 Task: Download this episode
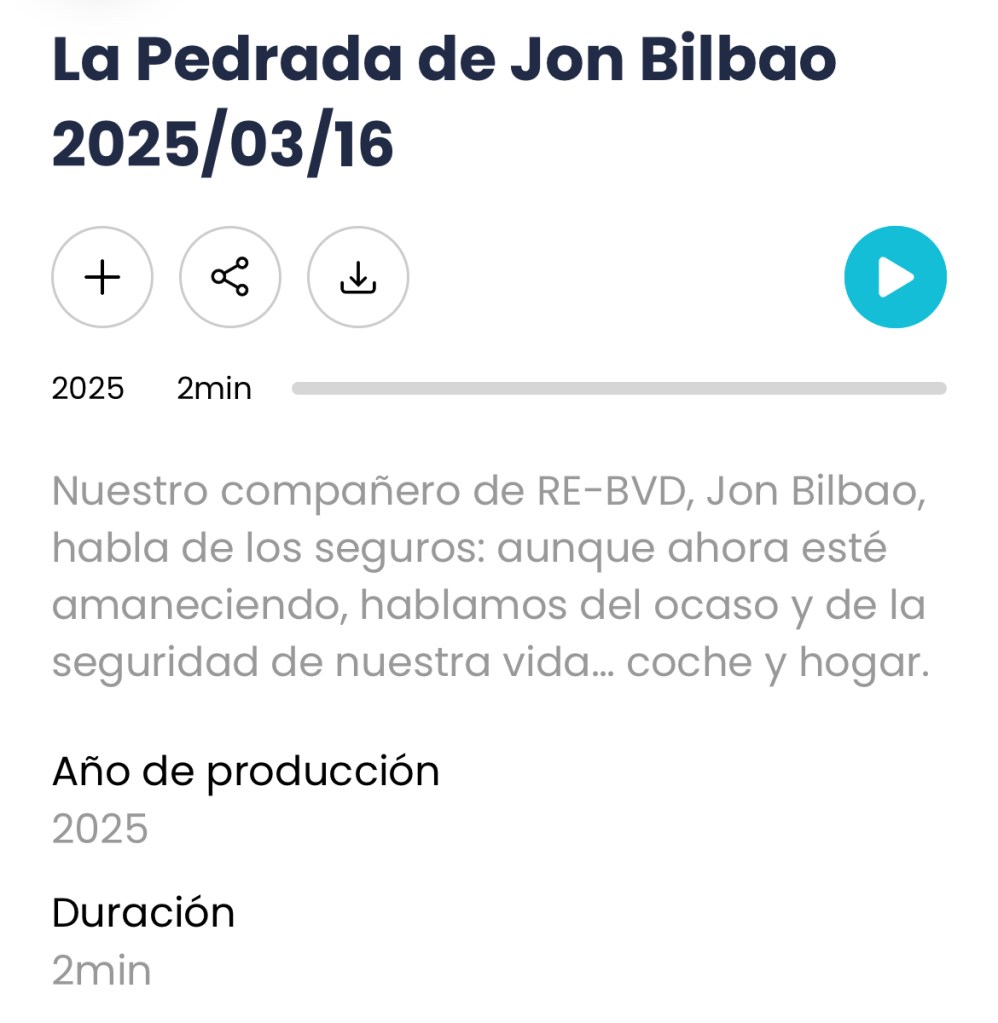click(358, 277)
